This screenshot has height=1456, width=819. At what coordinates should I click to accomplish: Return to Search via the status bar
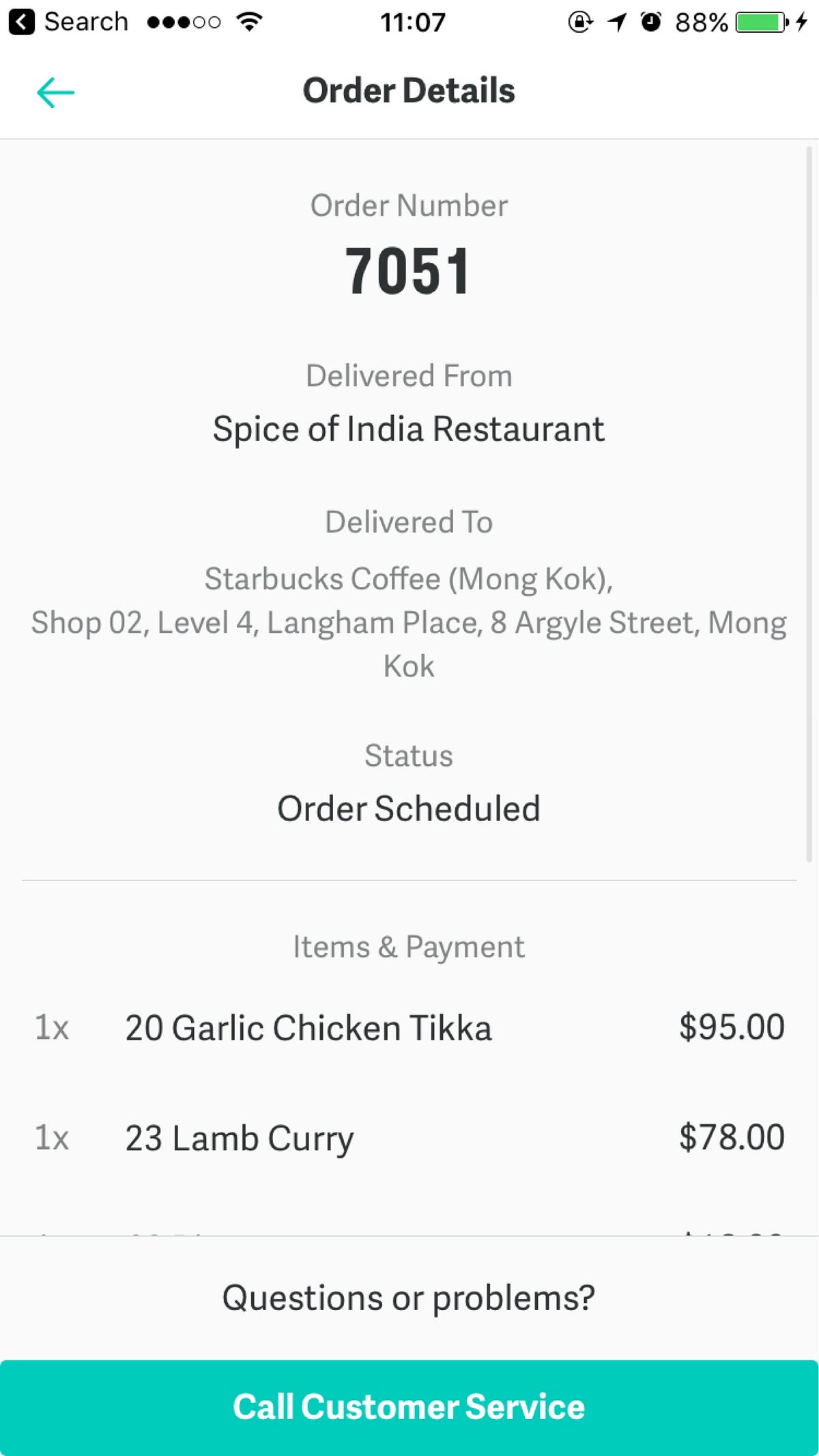coord(68,22)
